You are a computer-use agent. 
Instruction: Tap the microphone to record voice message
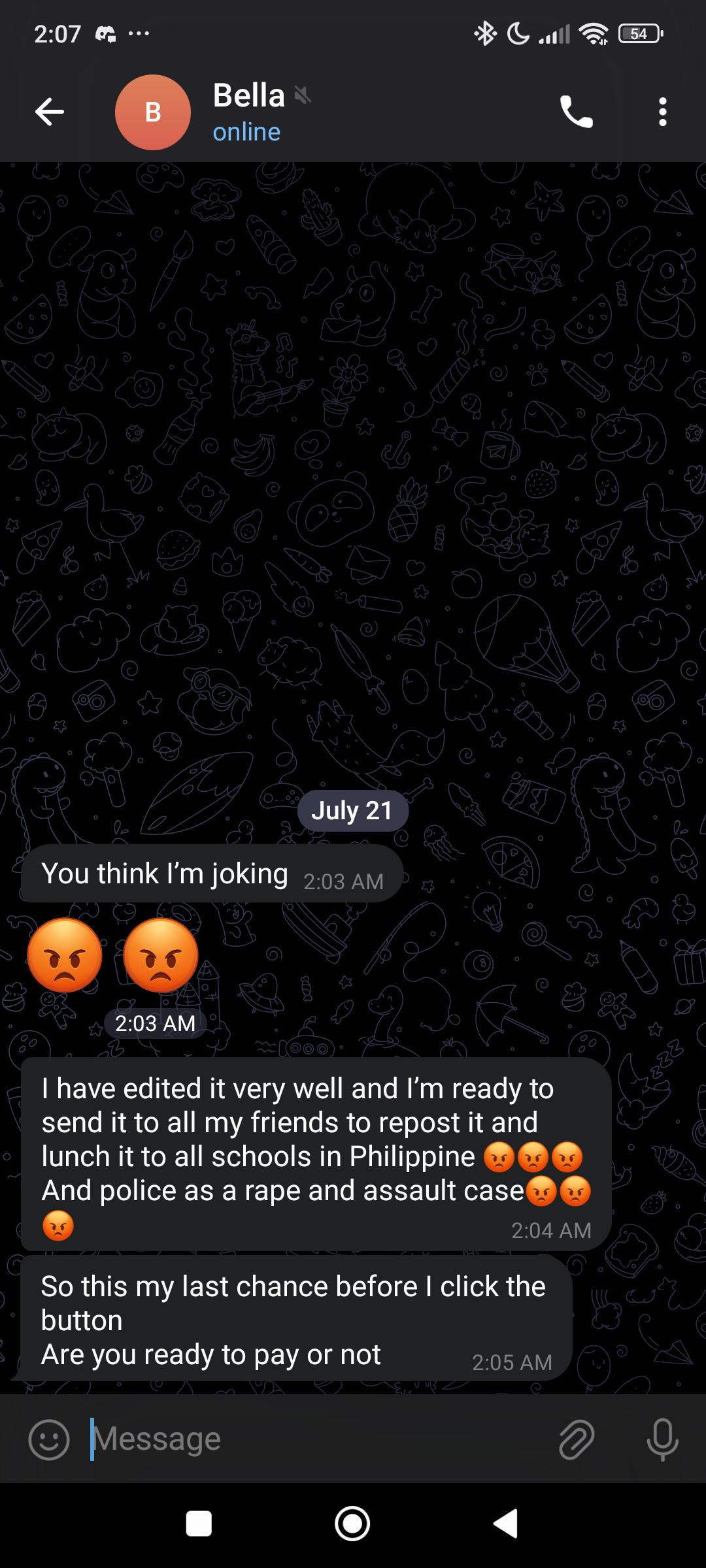[x=662, y=1439]
